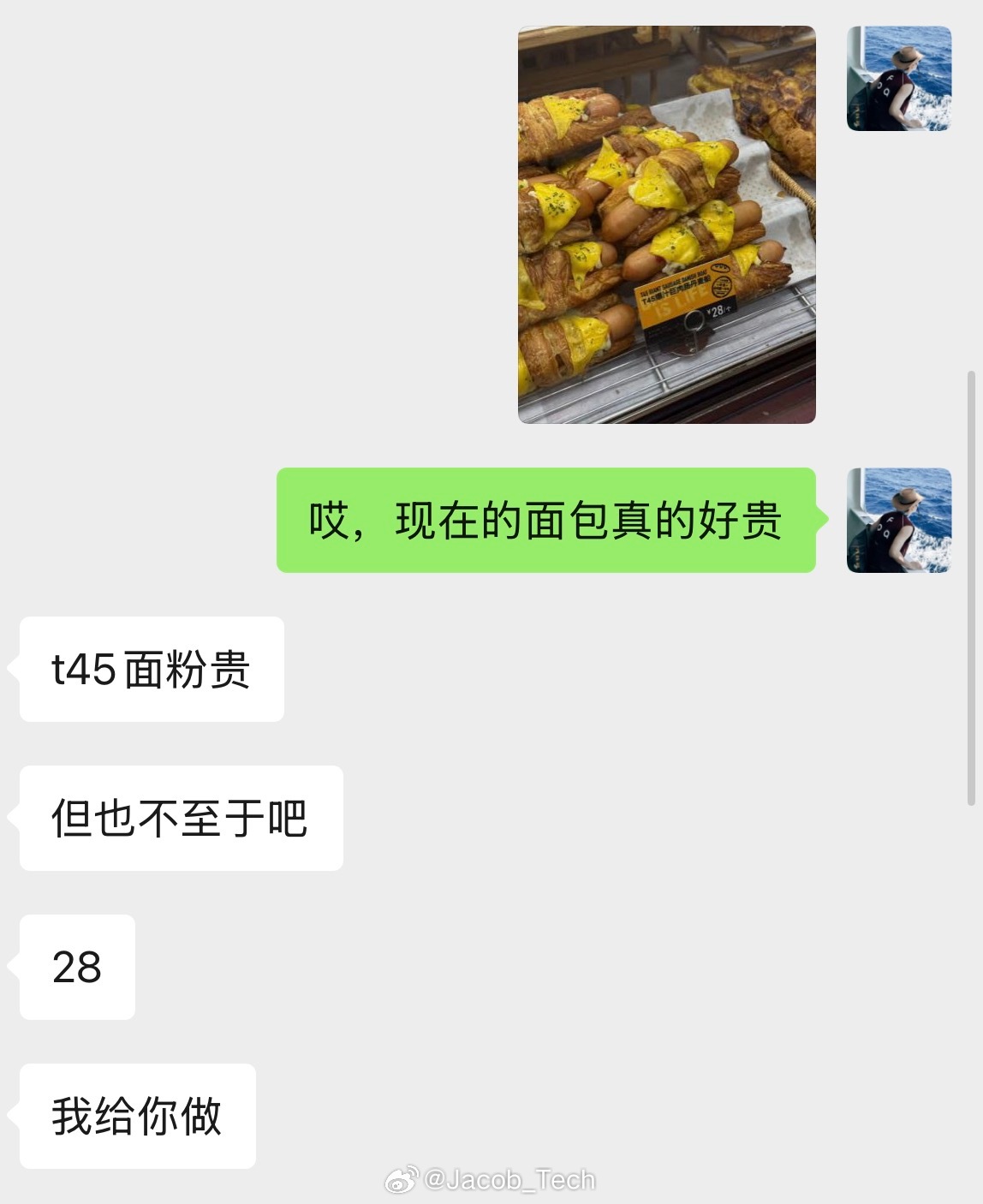Open sender's avatar beside the photo message
The height and width of the screenshot is (1204, 983).
[x=898, y=79]
